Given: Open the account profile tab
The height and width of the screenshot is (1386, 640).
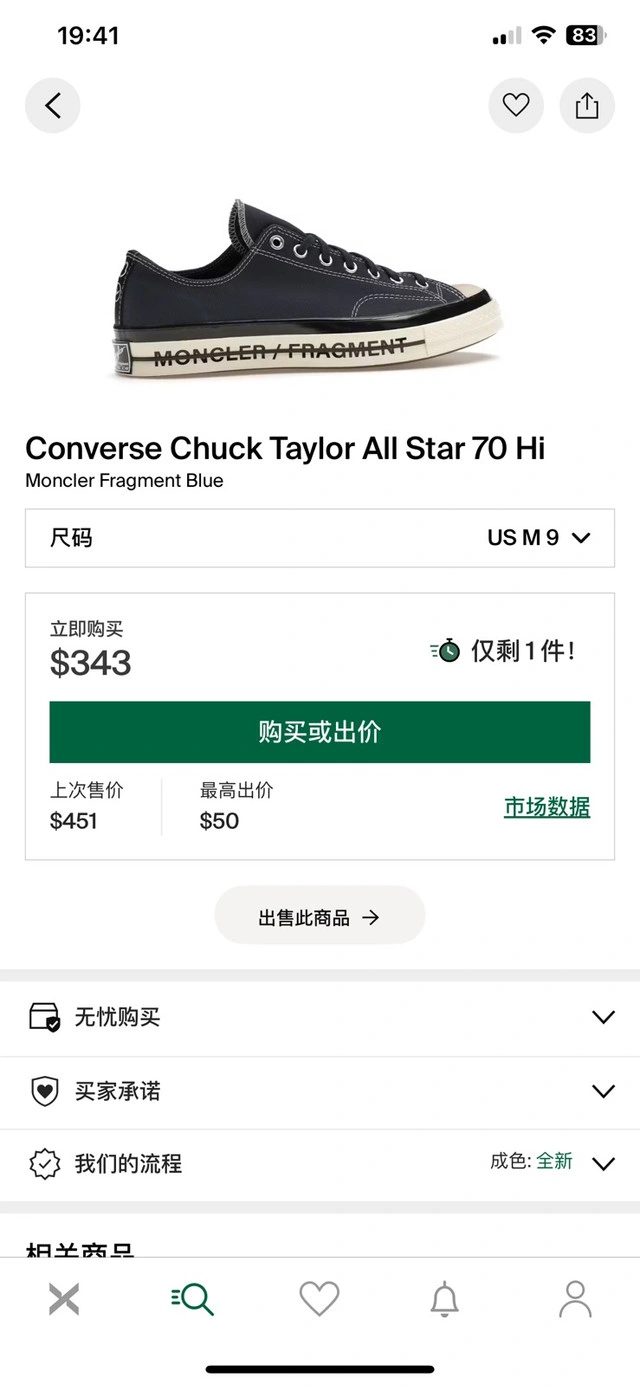Looking at the screenshot, I should (575, 1299).
